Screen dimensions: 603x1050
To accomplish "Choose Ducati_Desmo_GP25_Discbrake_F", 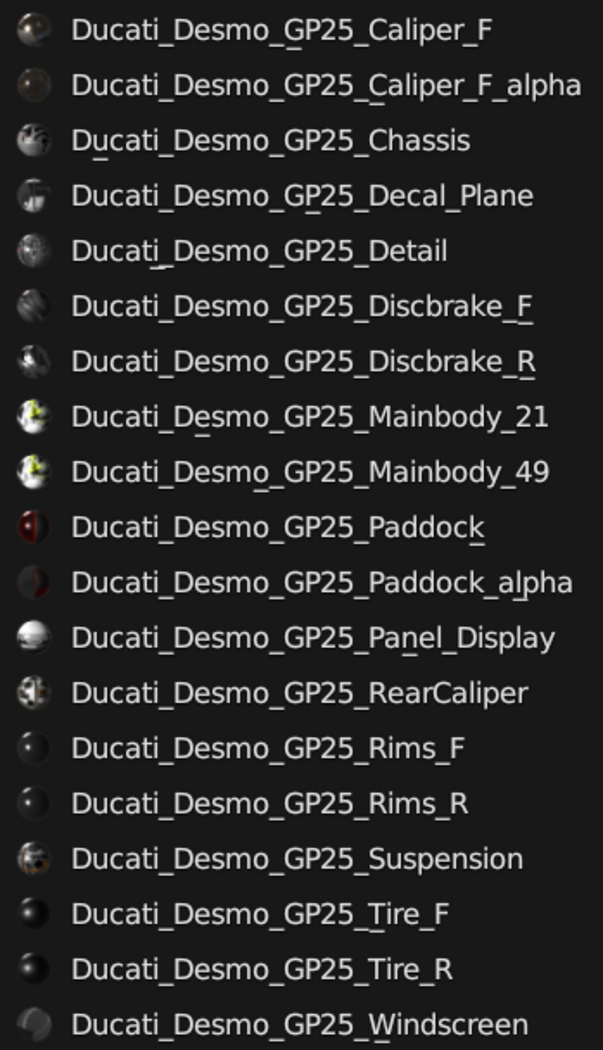I will pos(300,306).
